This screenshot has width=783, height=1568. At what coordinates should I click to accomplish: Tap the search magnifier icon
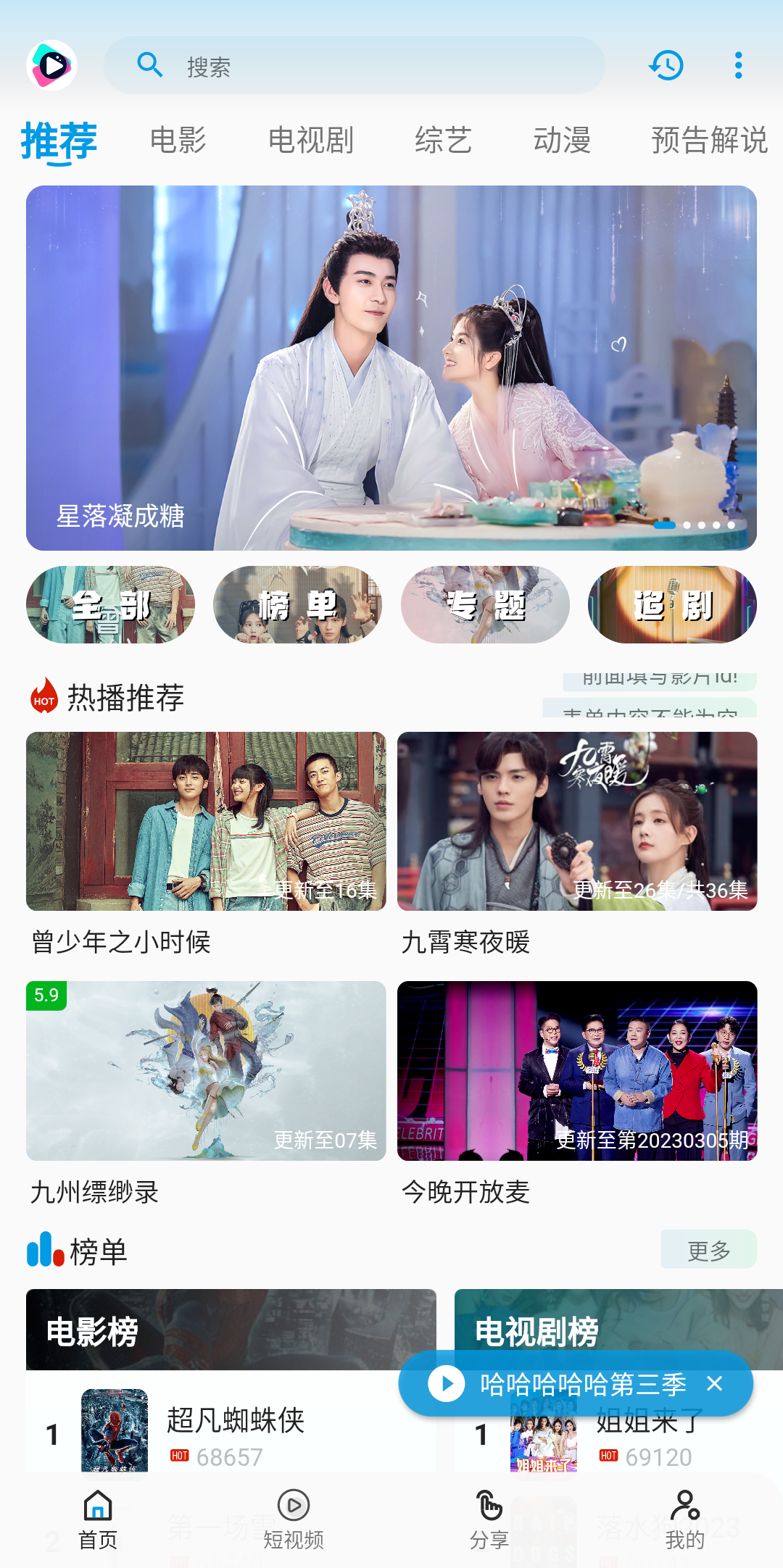(x=150, y=64)
